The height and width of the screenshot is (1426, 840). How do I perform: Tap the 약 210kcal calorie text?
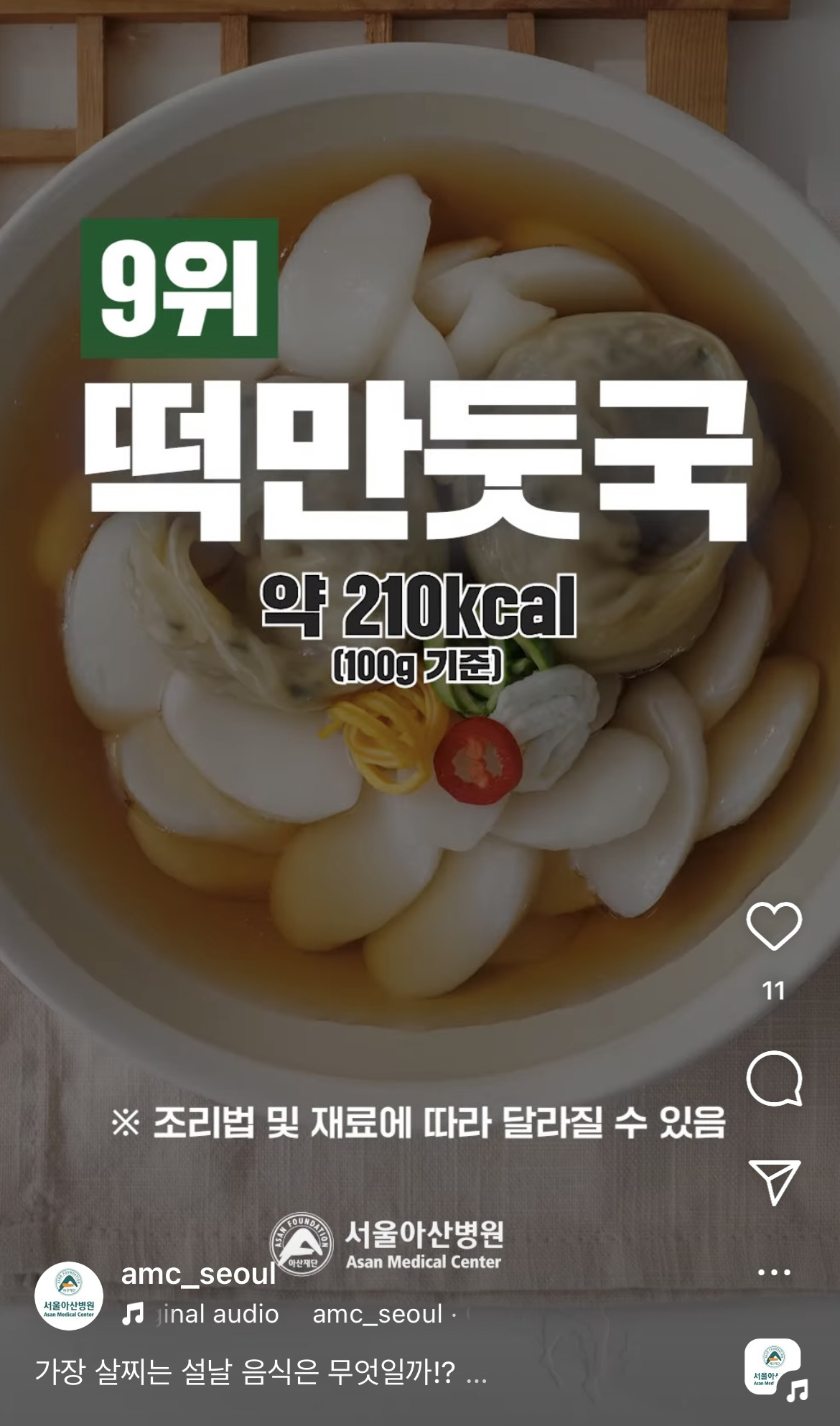click(420, 607)
